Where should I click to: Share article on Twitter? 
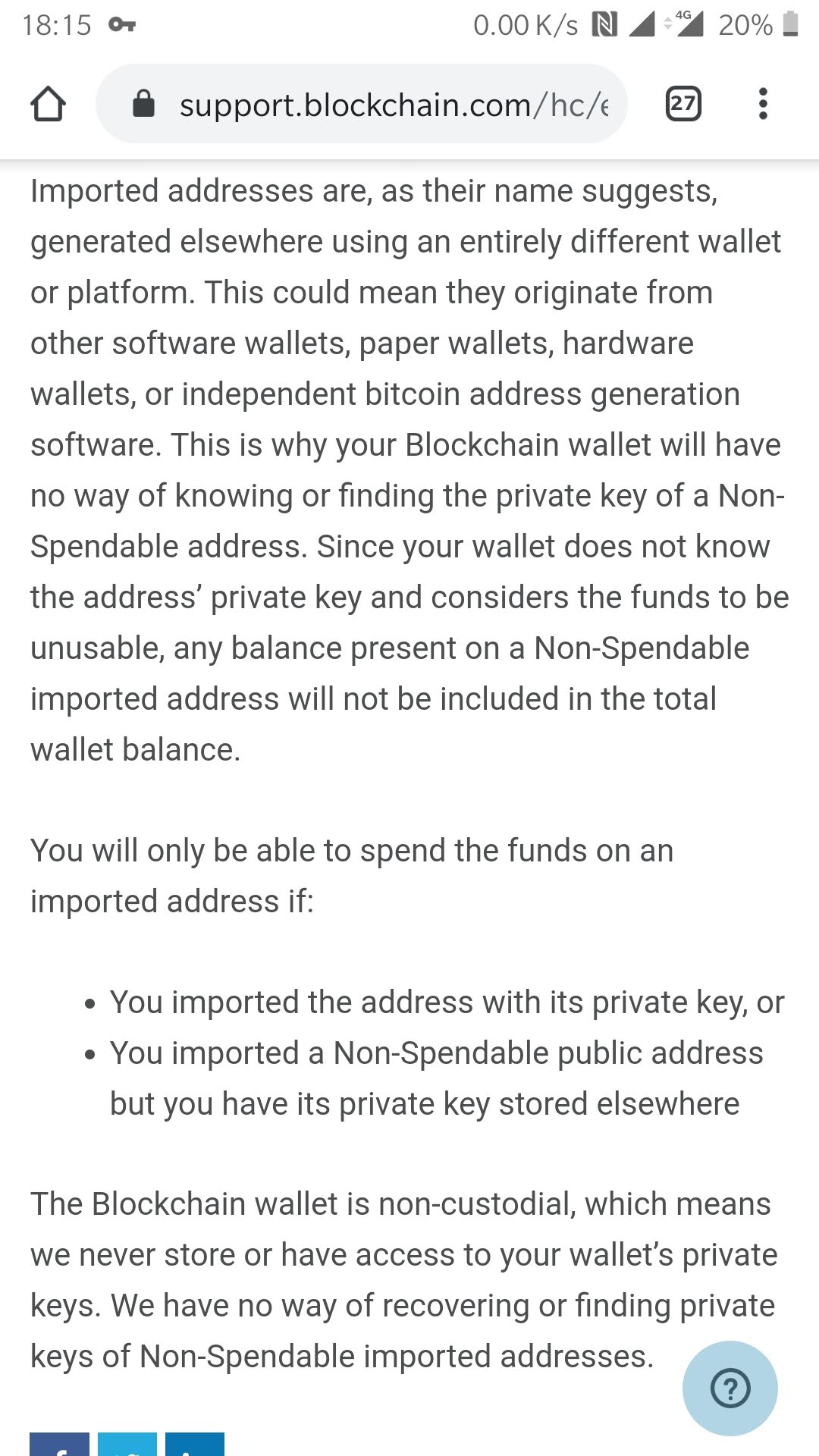(127, 1444)
